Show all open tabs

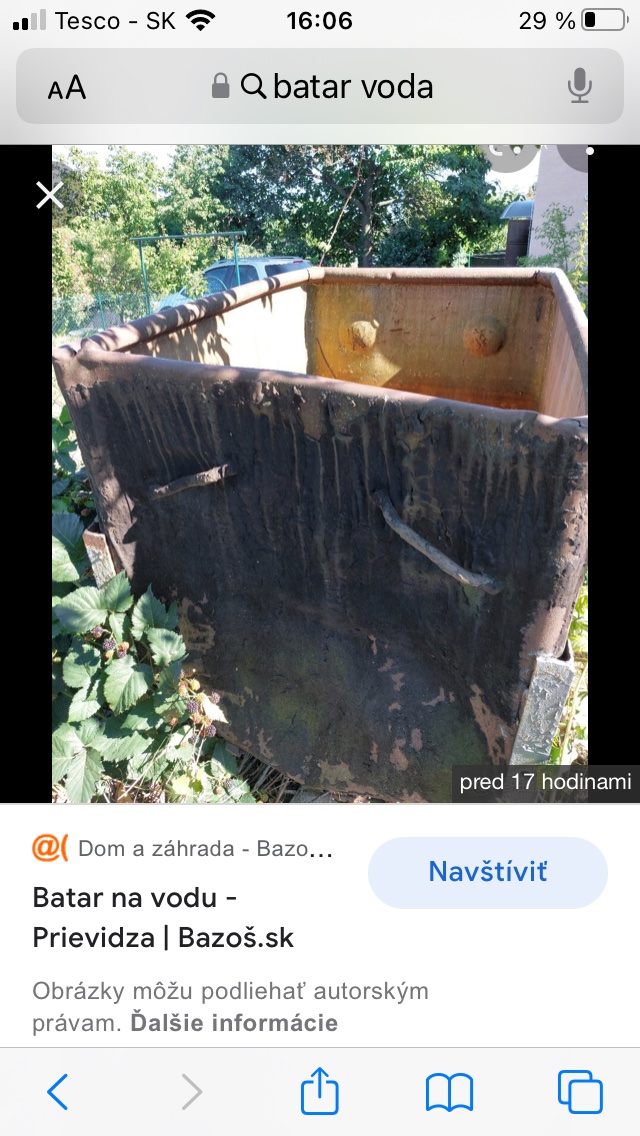click(580, 1092)
